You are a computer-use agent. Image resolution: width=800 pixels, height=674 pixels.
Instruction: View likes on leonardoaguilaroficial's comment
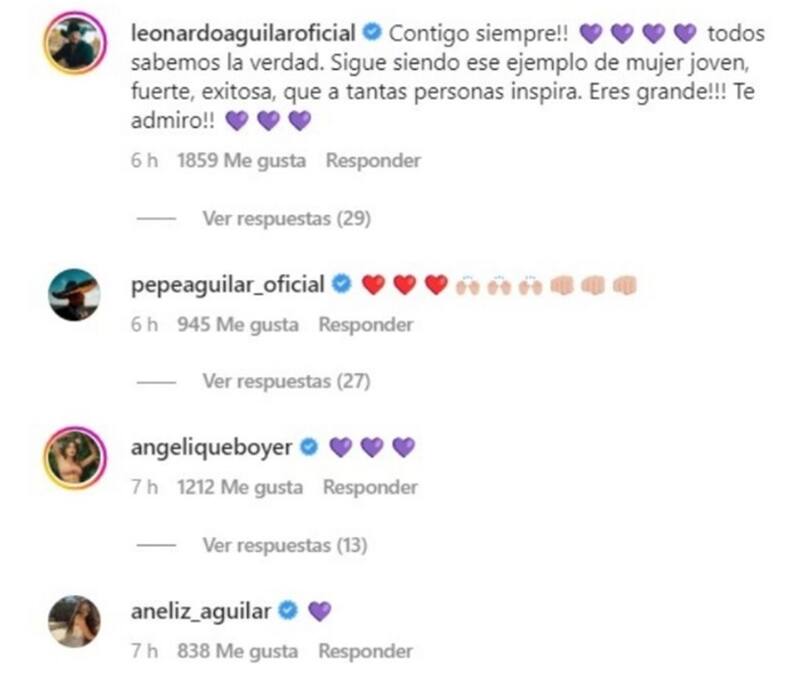tap(241, 161)
